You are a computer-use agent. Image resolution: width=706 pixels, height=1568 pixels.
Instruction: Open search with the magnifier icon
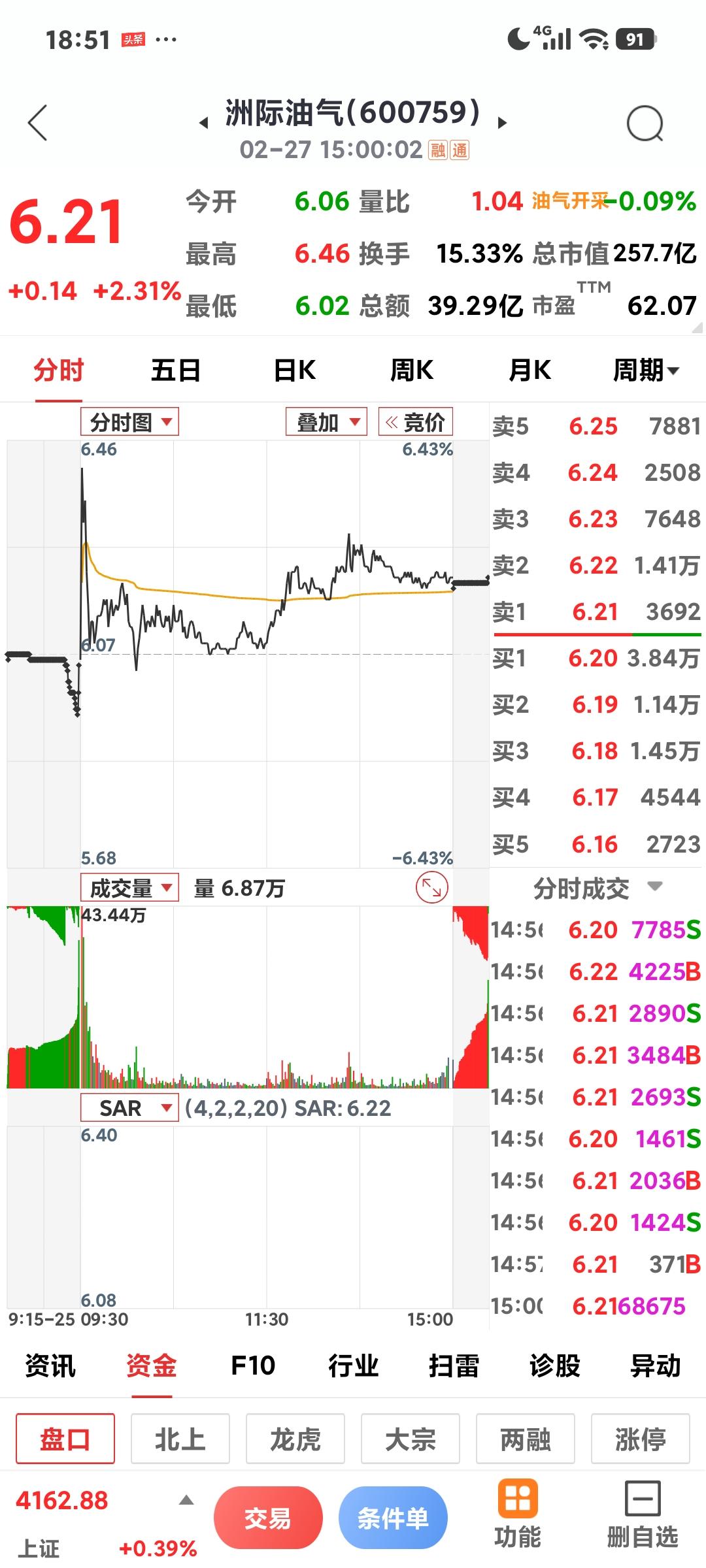click(644, 123)
